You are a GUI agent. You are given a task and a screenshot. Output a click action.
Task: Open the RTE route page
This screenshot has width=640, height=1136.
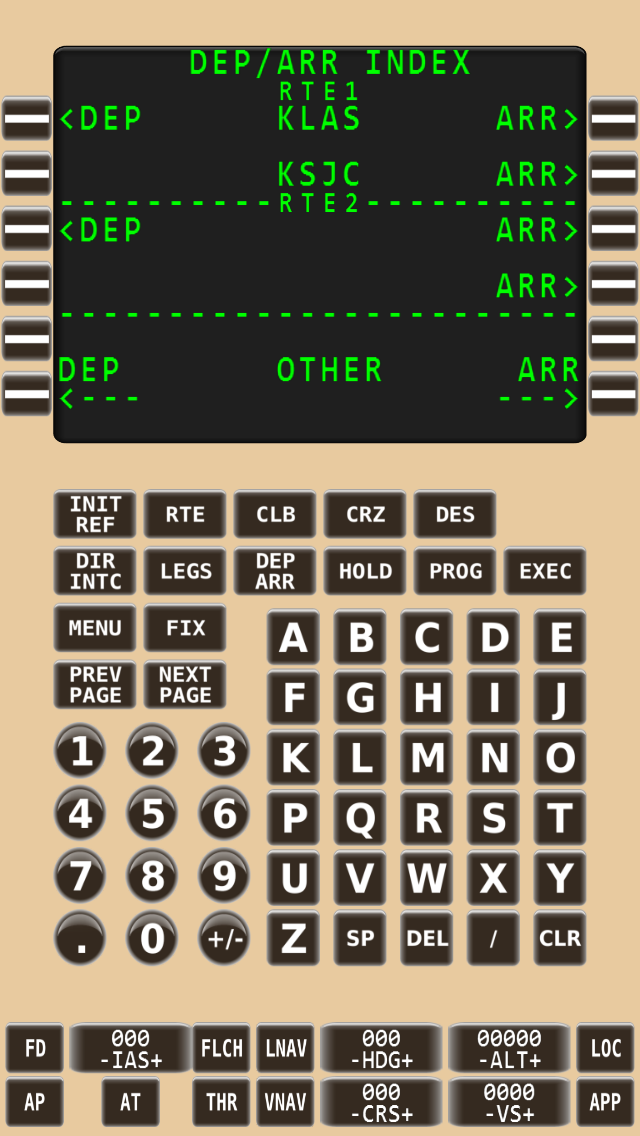tap(185, 514)
